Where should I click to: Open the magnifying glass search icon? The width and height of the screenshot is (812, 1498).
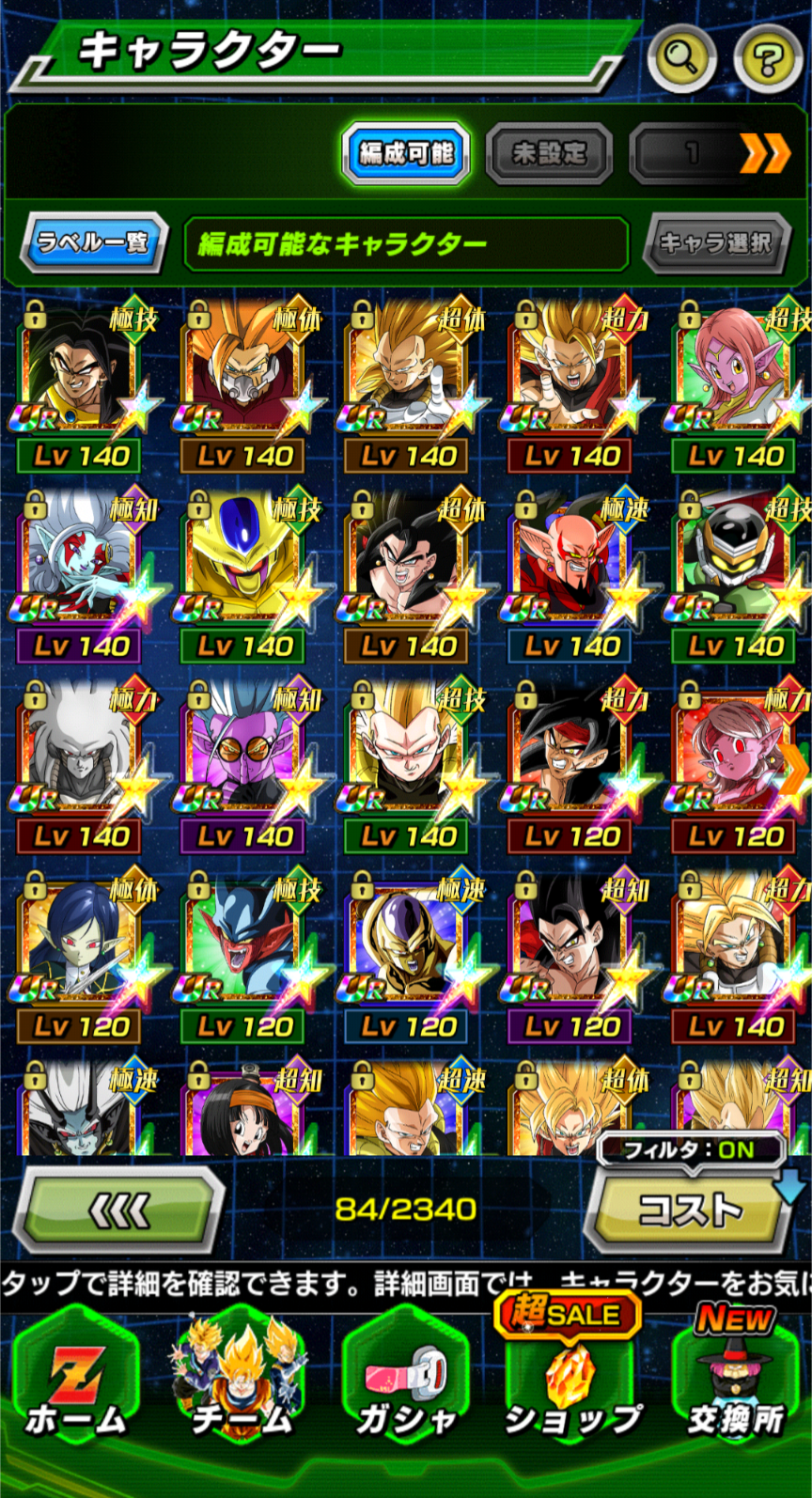click(x=681, y=58)
